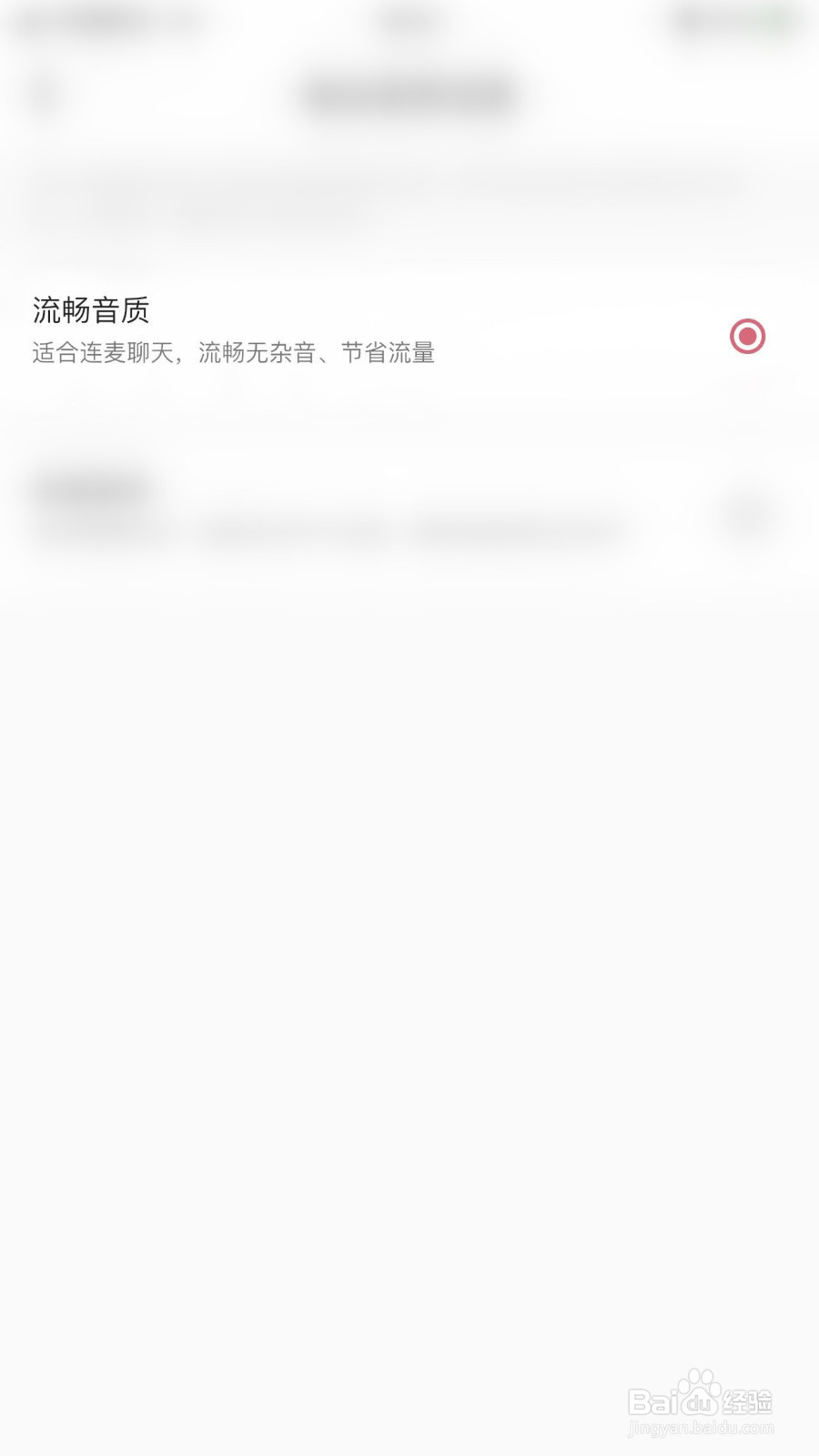Tap the description 适合连麦聊天，流畅无杂音、节省流量
Screen dimensions: 819x1456
pyautogui.click(x=232, y=353)
